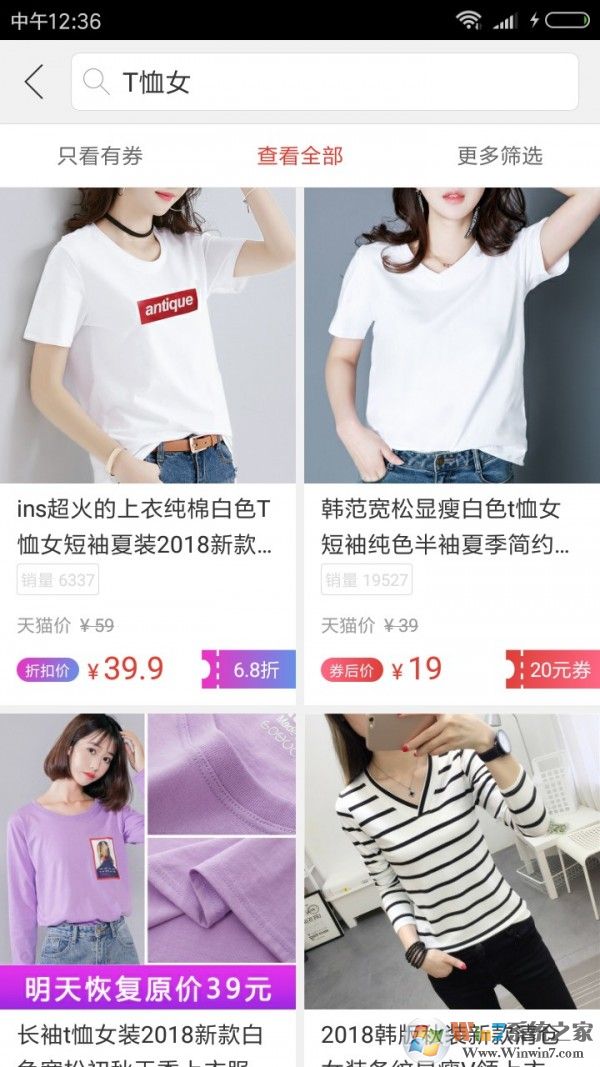Select the 查看全部 tab
The image size is (600, 1067).
[x=300, y=156]
